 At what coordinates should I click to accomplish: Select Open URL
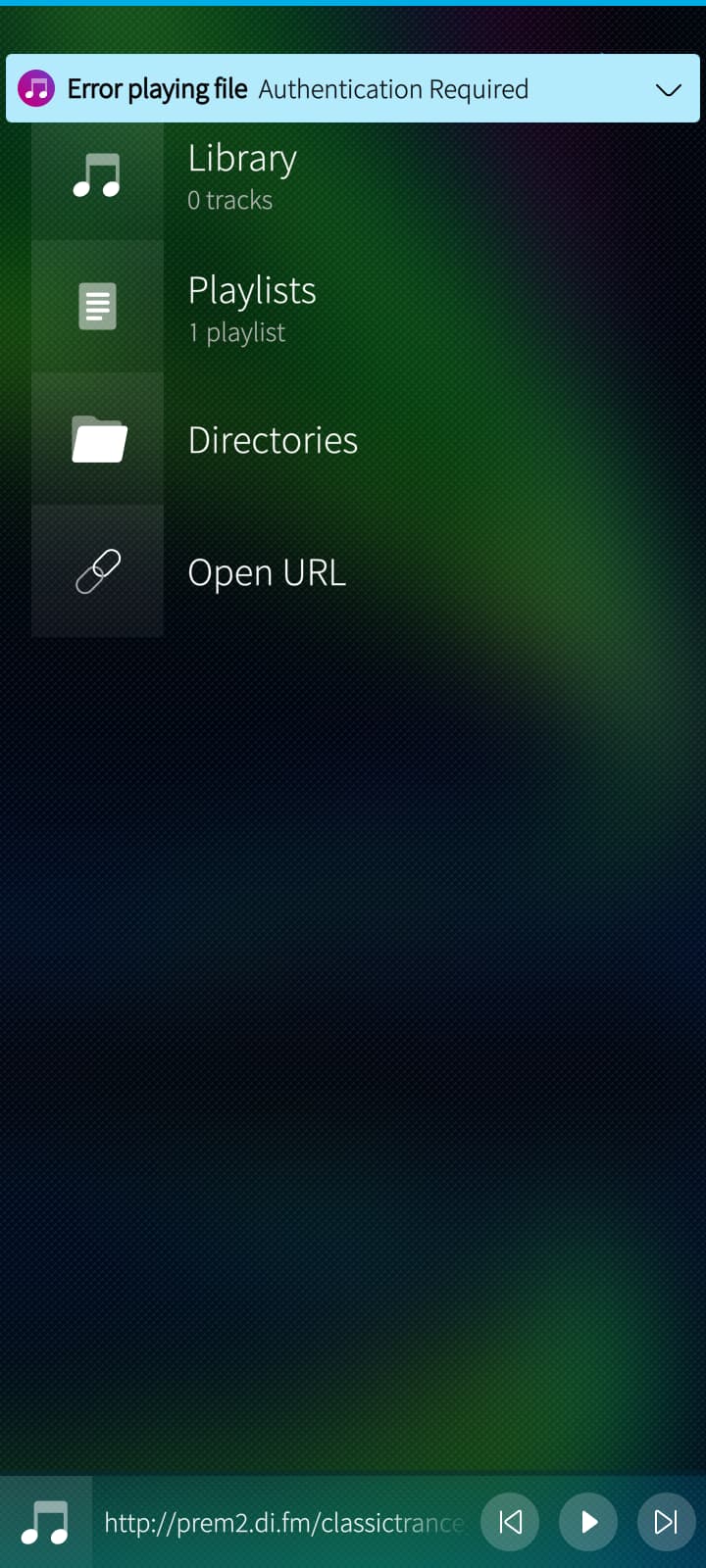(267, 572)
